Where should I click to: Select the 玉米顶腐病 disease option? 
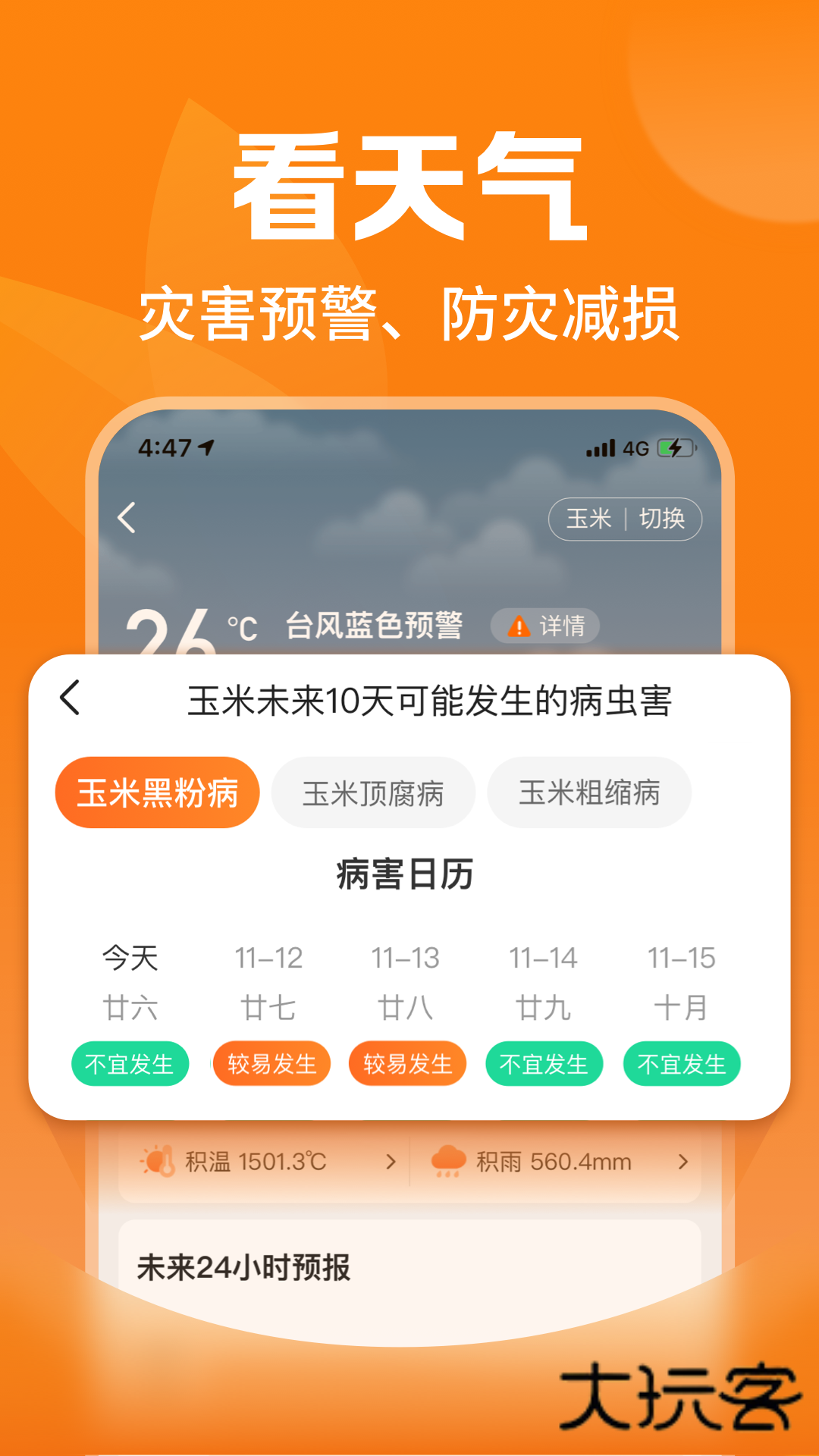pos(374,792)
